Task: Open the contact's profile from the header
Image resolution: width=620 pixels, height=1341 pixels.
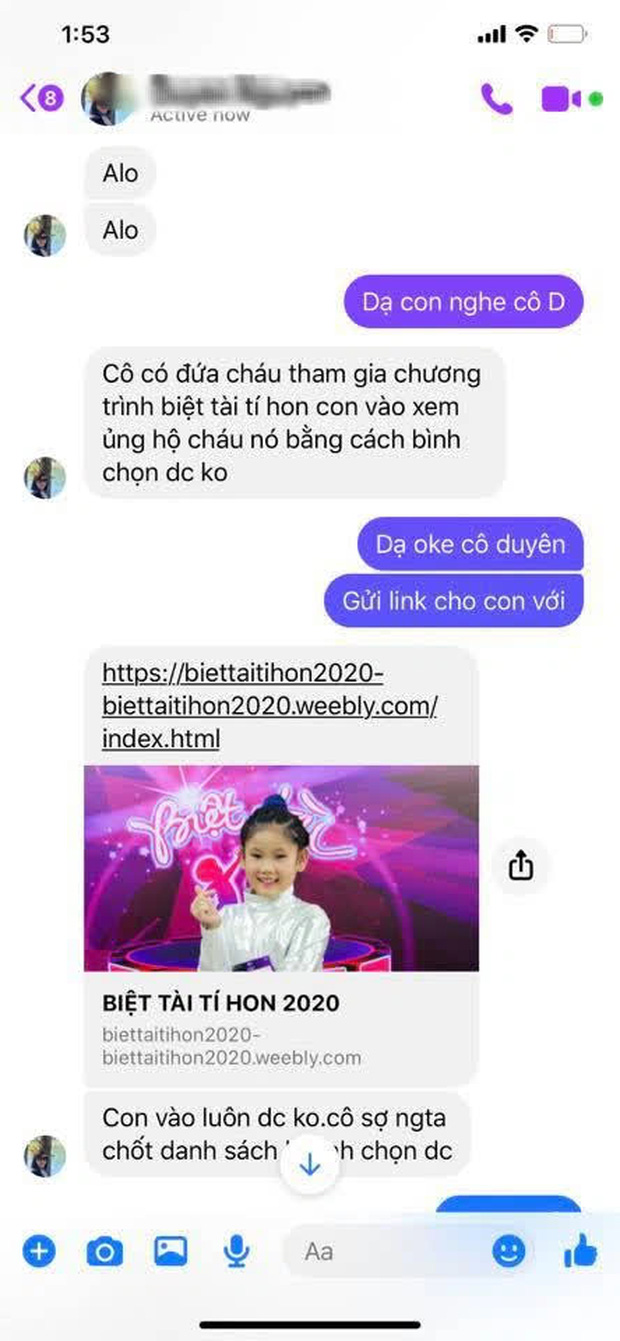Action: [210, 96]
